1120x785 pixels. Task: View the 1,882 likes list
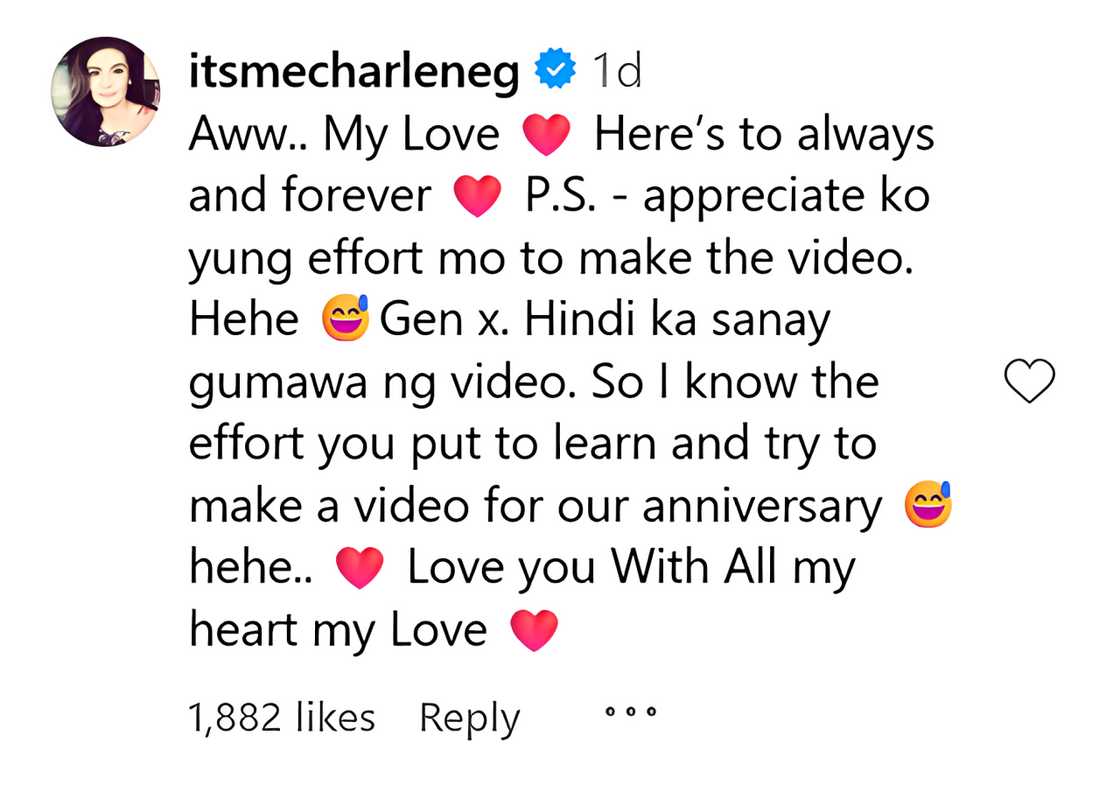[x=281, y=717]
